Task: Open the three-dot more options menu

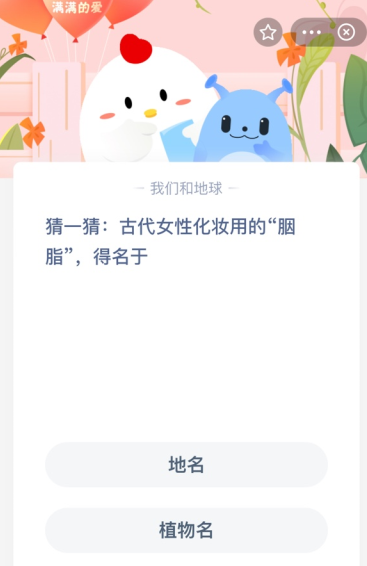Action: point(311,32)
